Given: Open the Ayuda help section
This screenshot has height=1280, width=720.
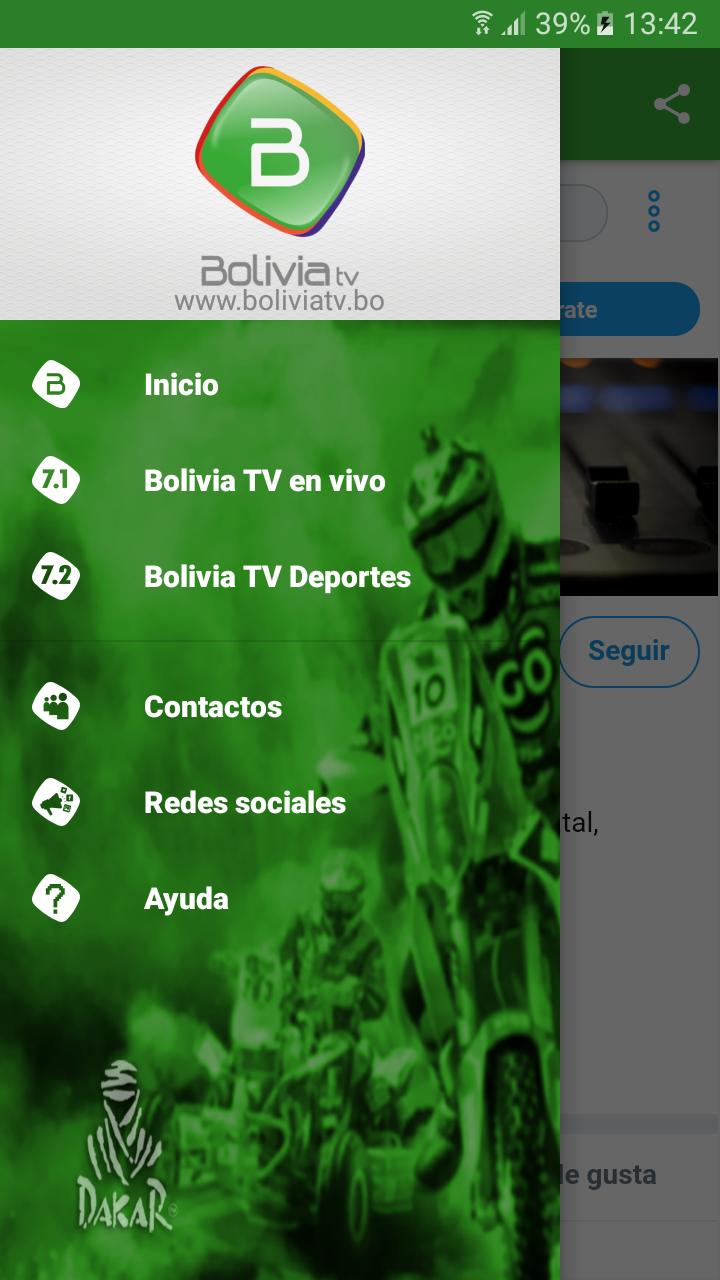Looking at the screenshot, I should tap(186, 899).
